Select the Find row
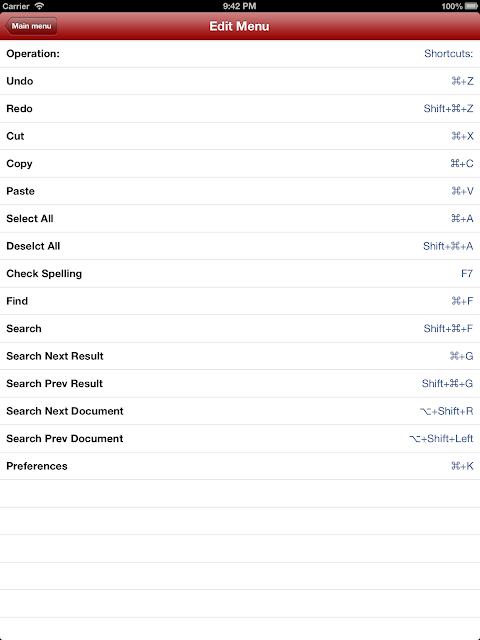 (x=240, y=301)
